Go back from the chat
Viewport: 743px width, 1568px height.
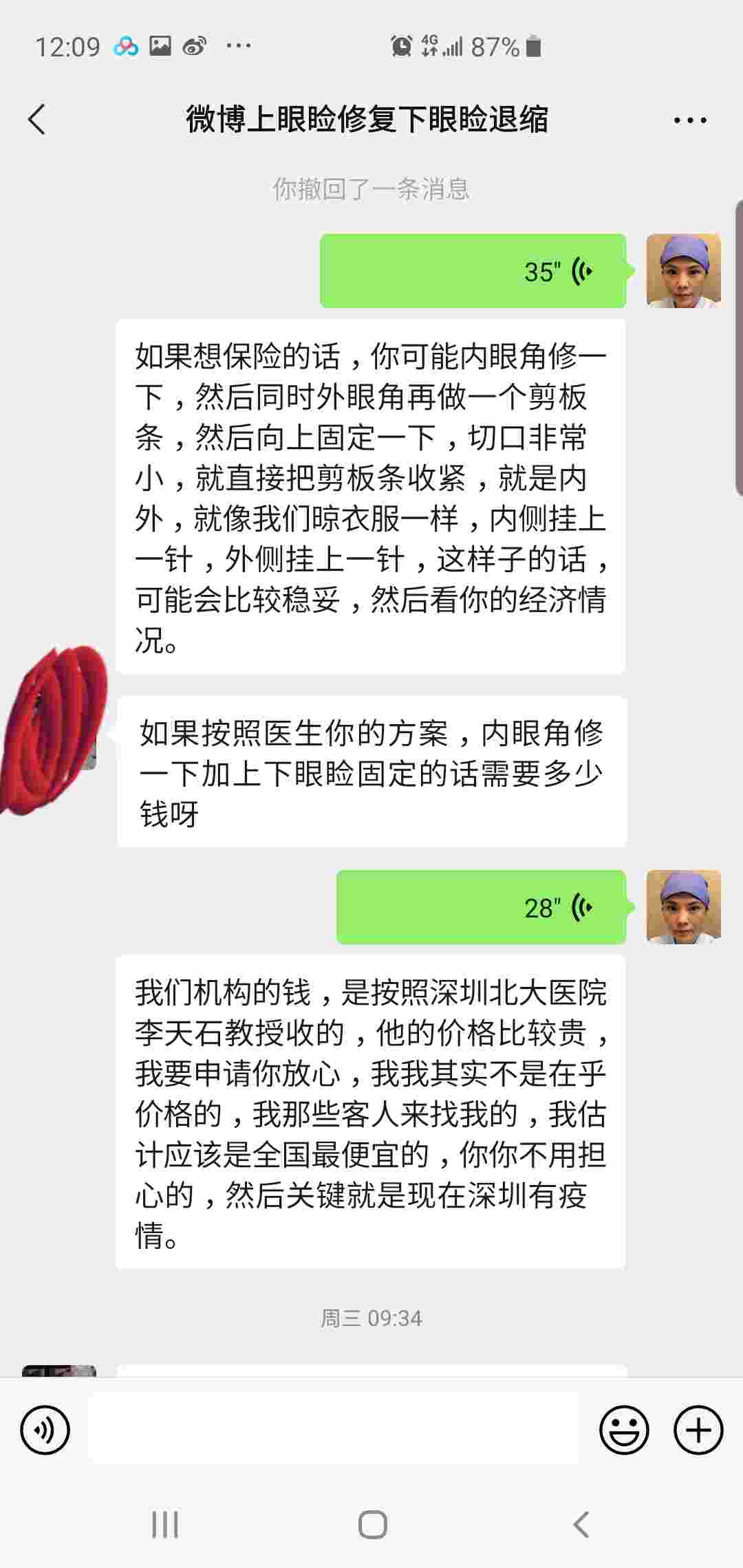tap(37, 120)
